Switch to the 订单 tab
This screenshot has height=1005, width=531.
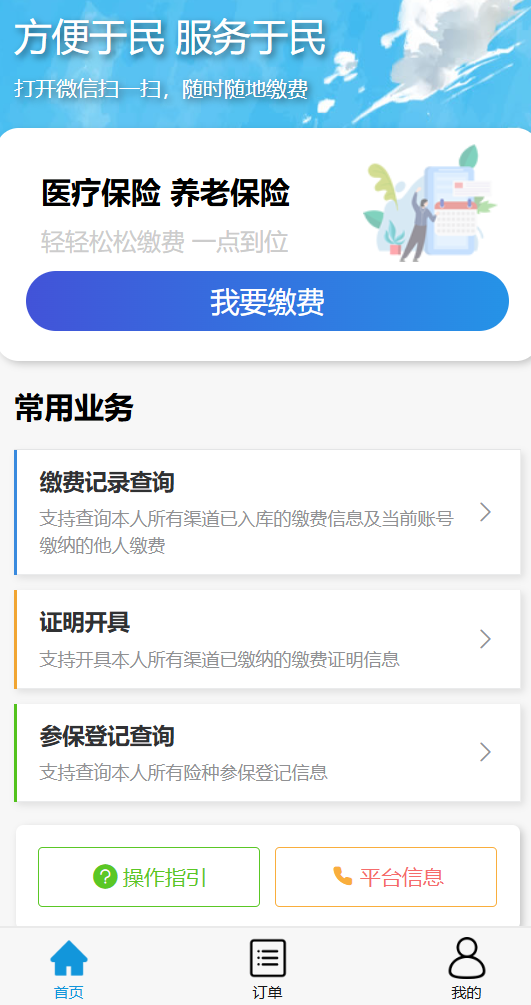tap(267, 969)
